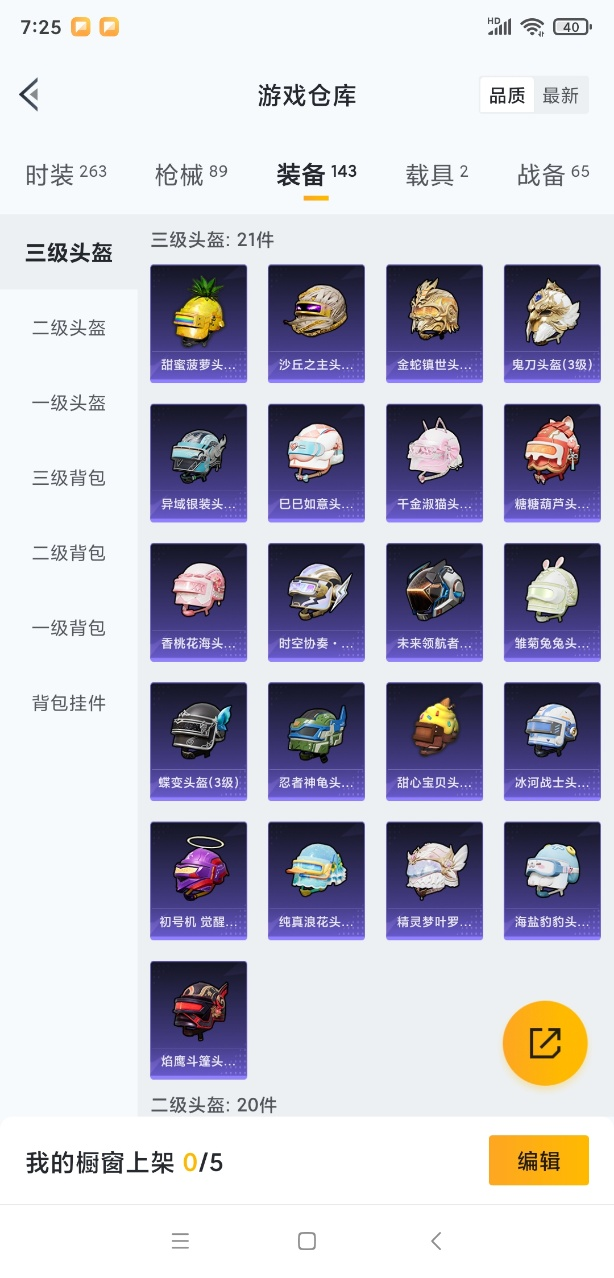View the 焰鹰斗篷 helmet item
Viewport: 614px width, 1278px height.
coord(198,1019)
